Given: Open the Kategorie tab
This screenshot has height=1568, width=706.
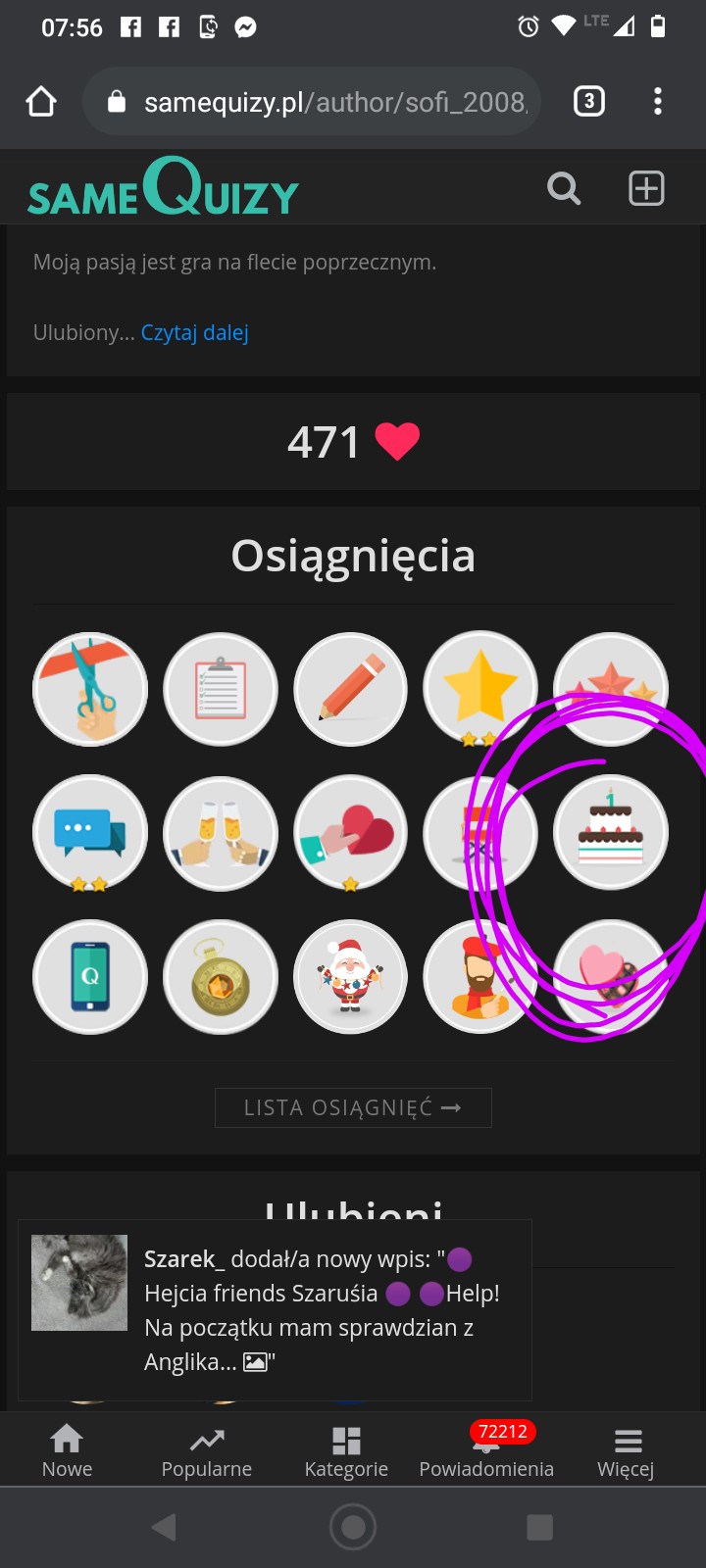Looking at the screenshot, I should pyautogui.click(x=346, y=1450).
